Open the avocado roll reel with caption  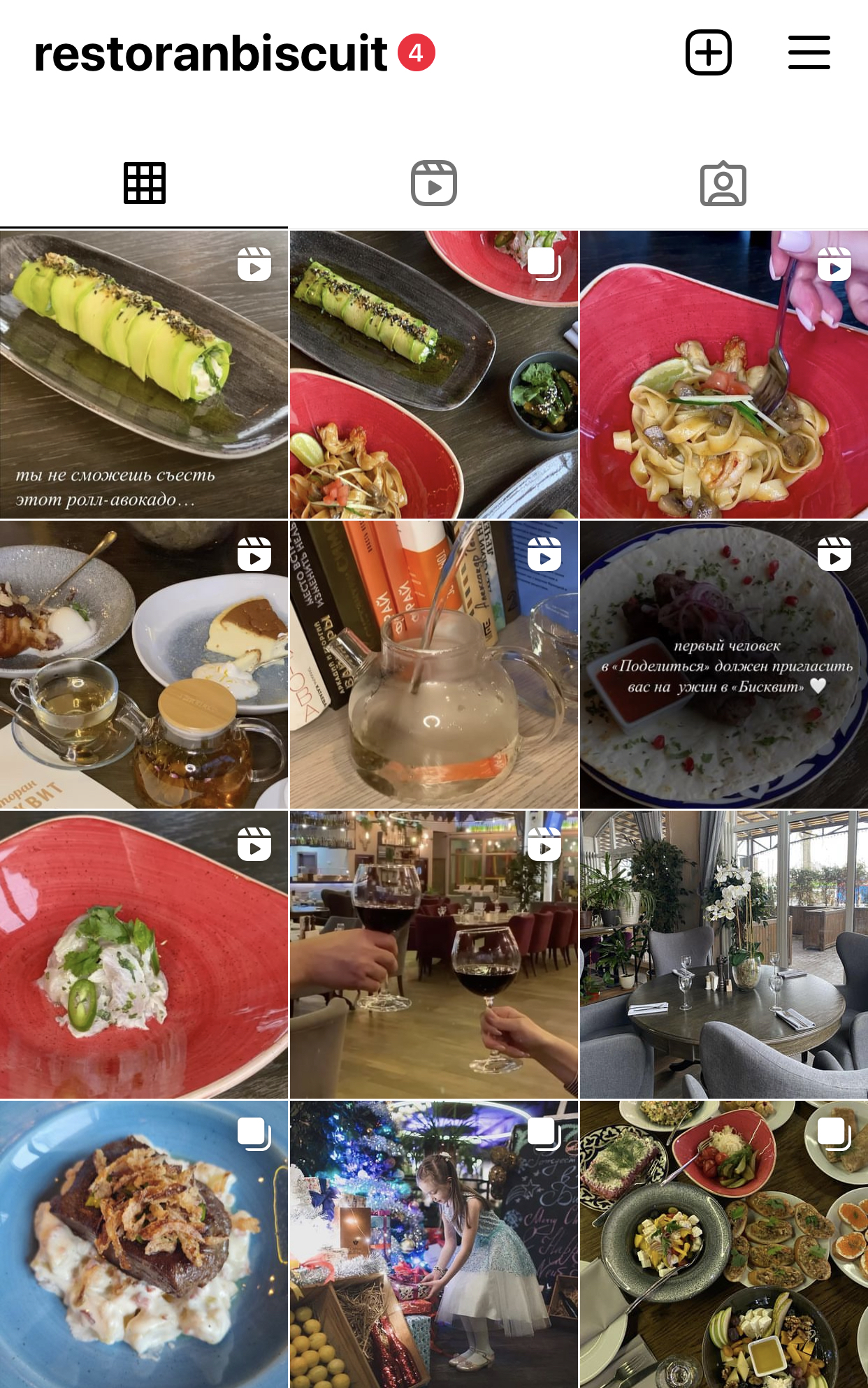(144, 375)
